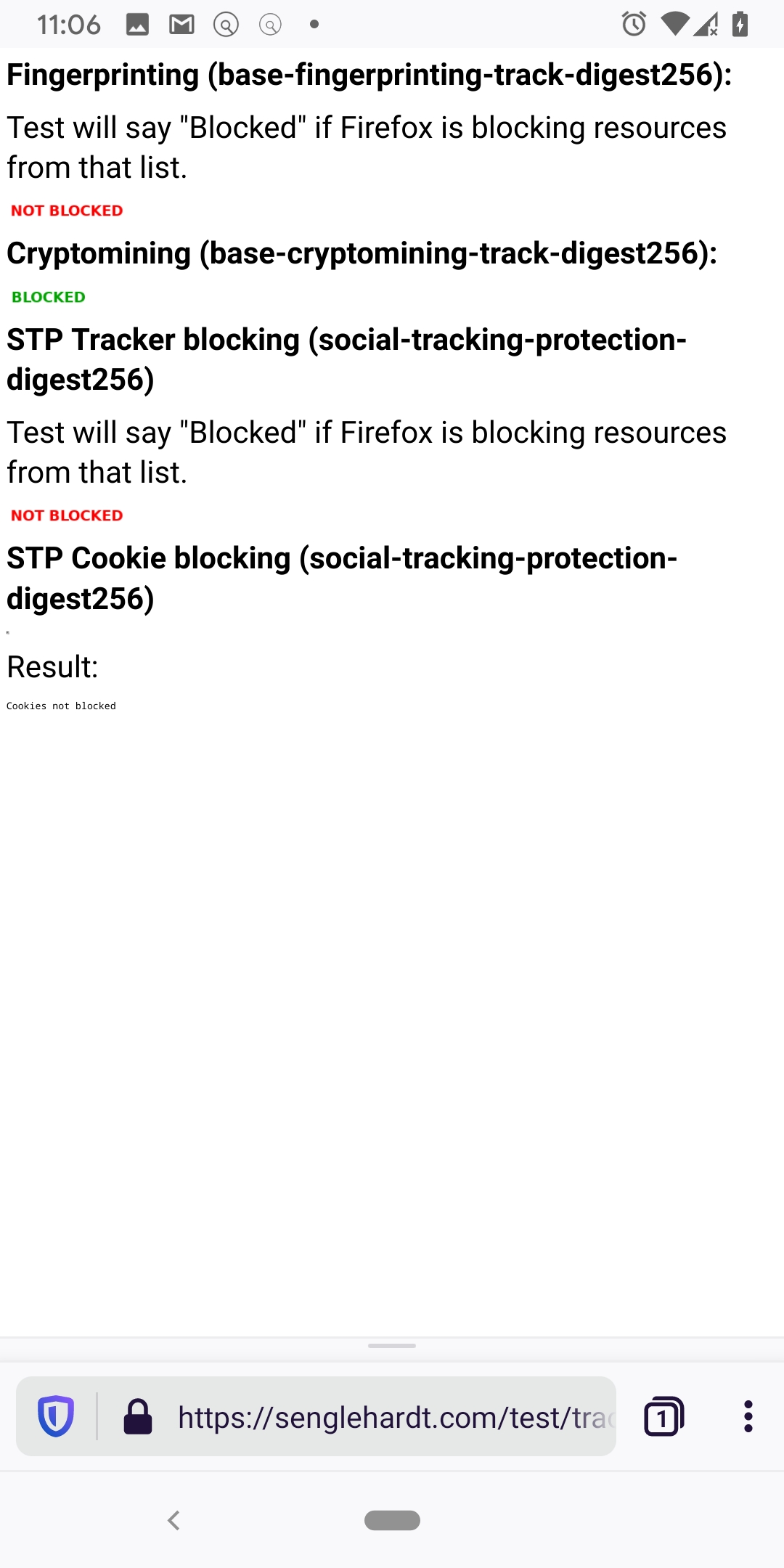Viewport: 784px width, 1568px height.
Task: Open the tabs counter button
Action: coord(663,1416)
